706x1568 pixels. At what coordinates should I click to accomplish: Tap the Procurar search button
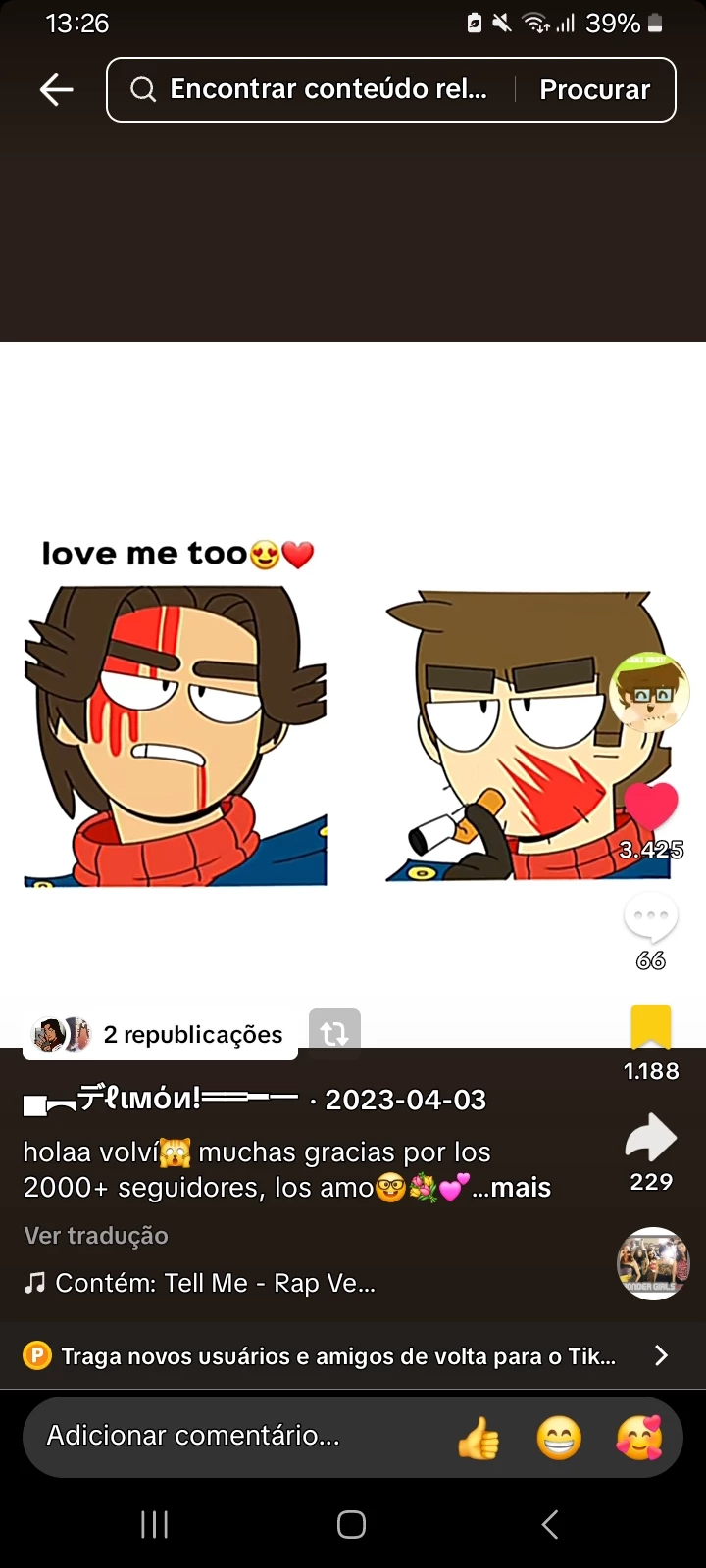594,90
